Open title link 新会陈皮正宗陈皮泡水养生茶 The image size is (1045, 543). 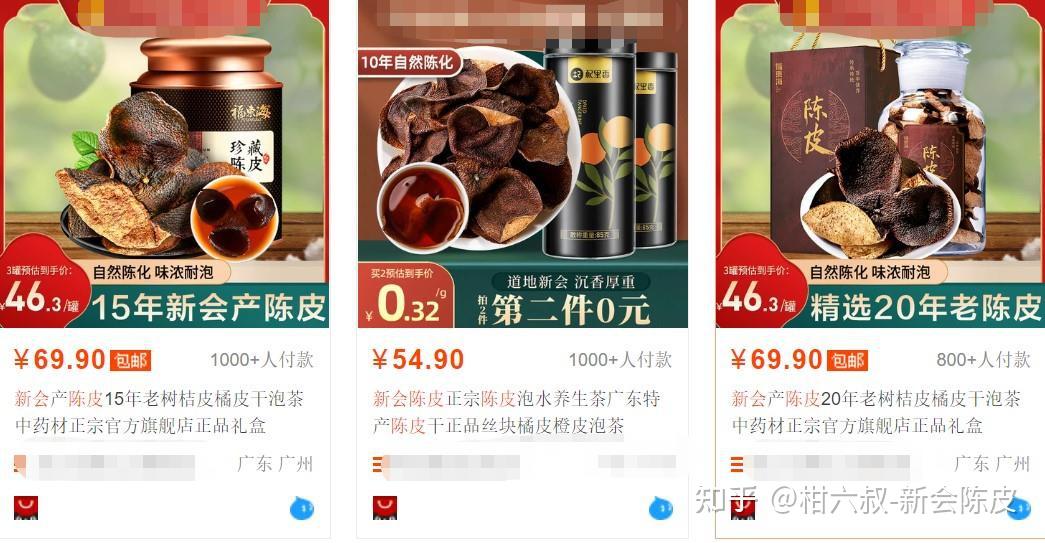pyautogui.click(x=516, y=411)
